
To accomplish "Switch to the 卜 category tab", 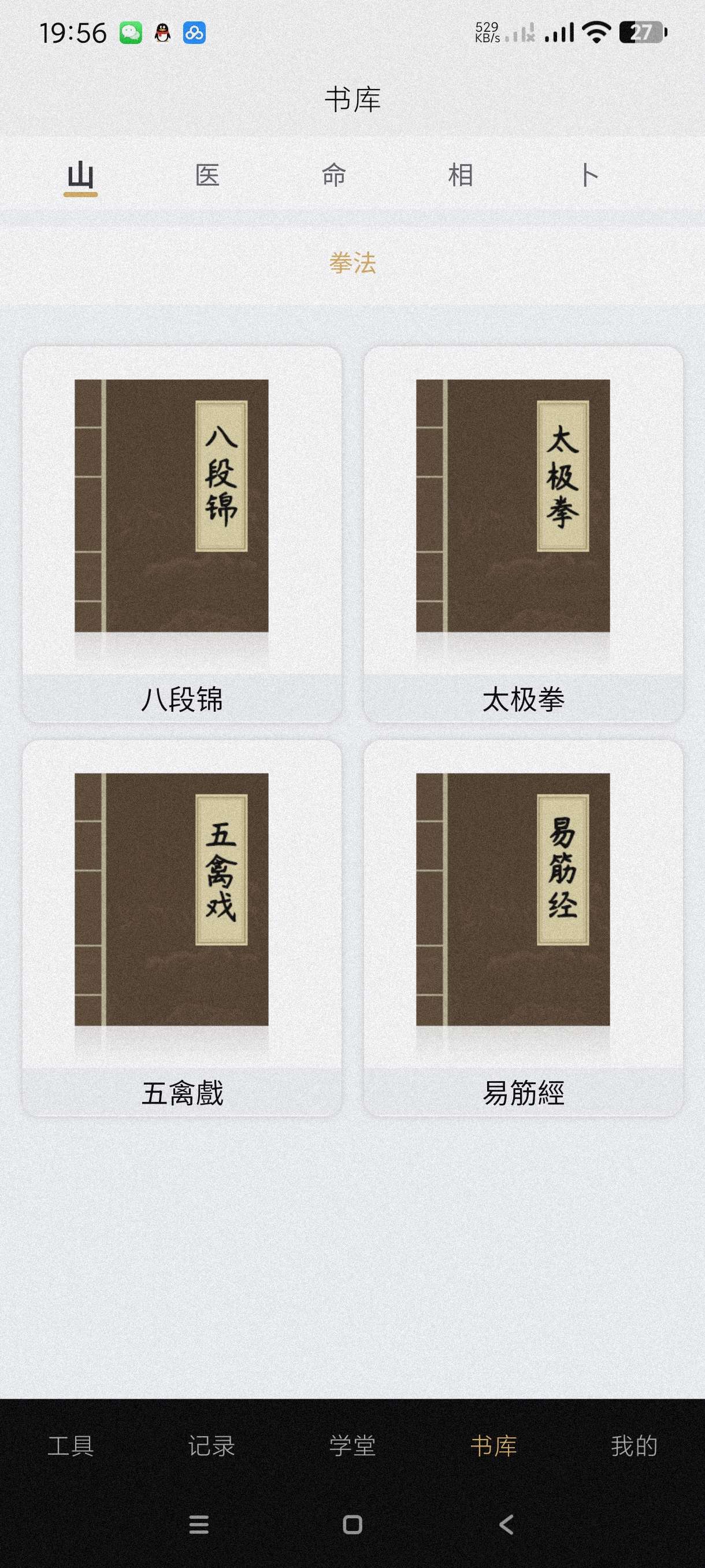I will 588,175.
